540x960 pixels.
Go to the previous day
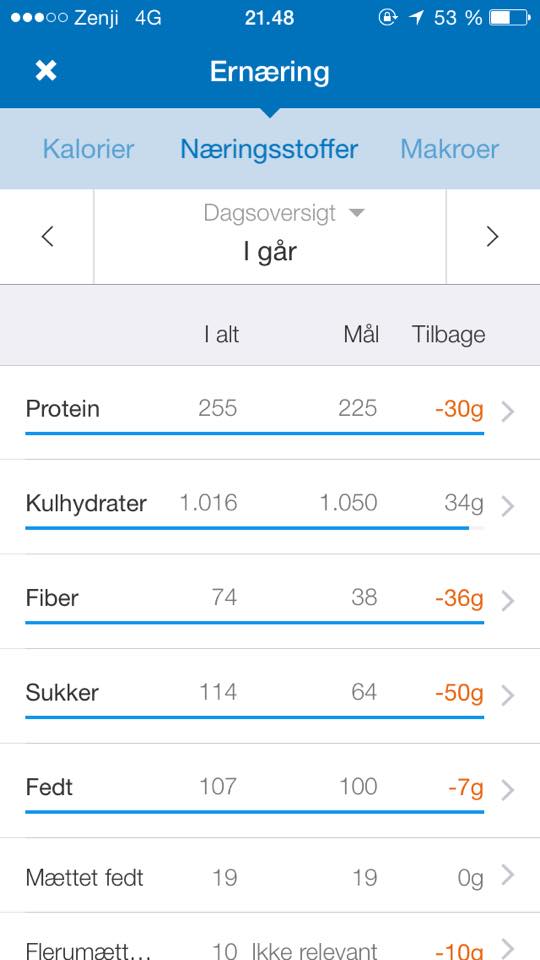click(47, 236)
